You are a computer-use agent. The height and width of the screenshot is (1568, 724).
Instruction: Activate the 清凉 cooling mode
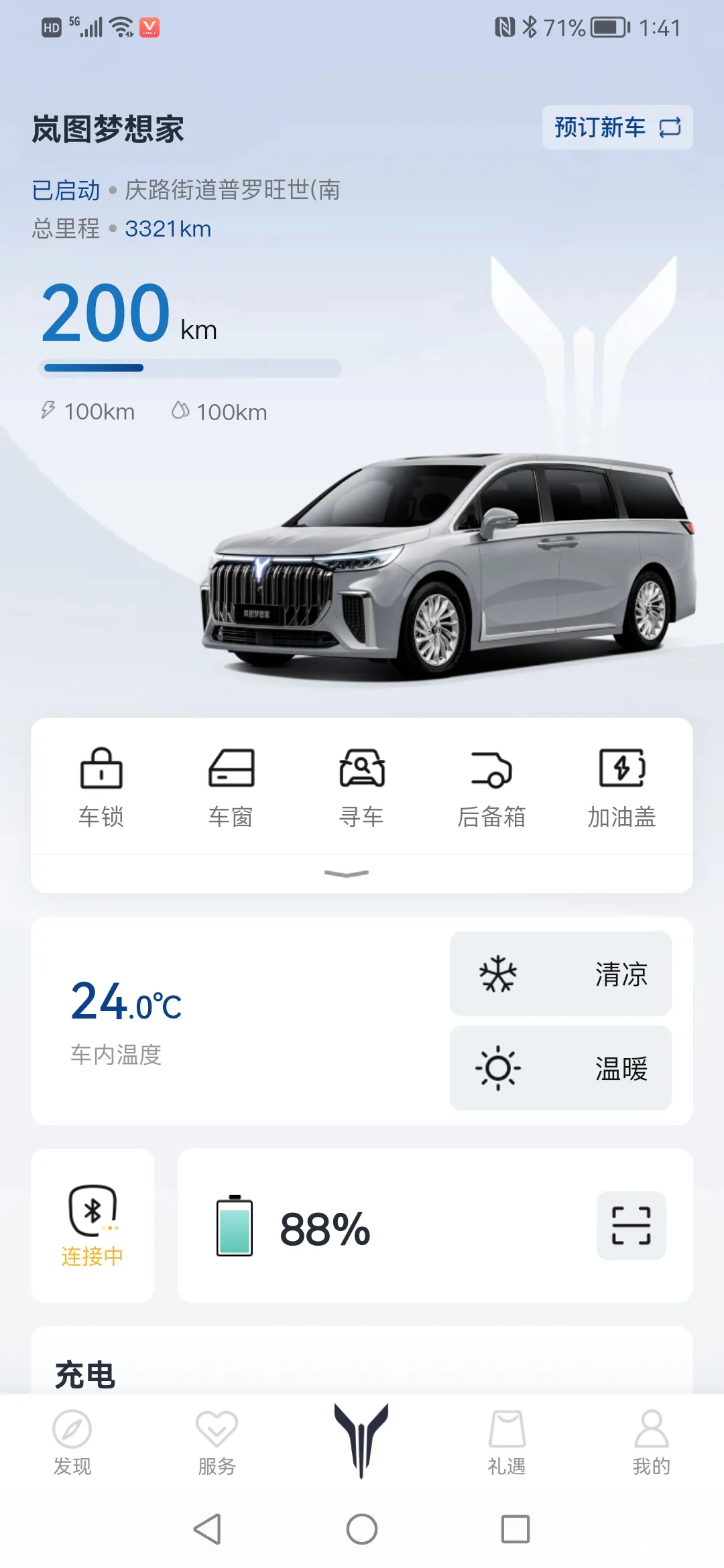[x=560, y=974]
